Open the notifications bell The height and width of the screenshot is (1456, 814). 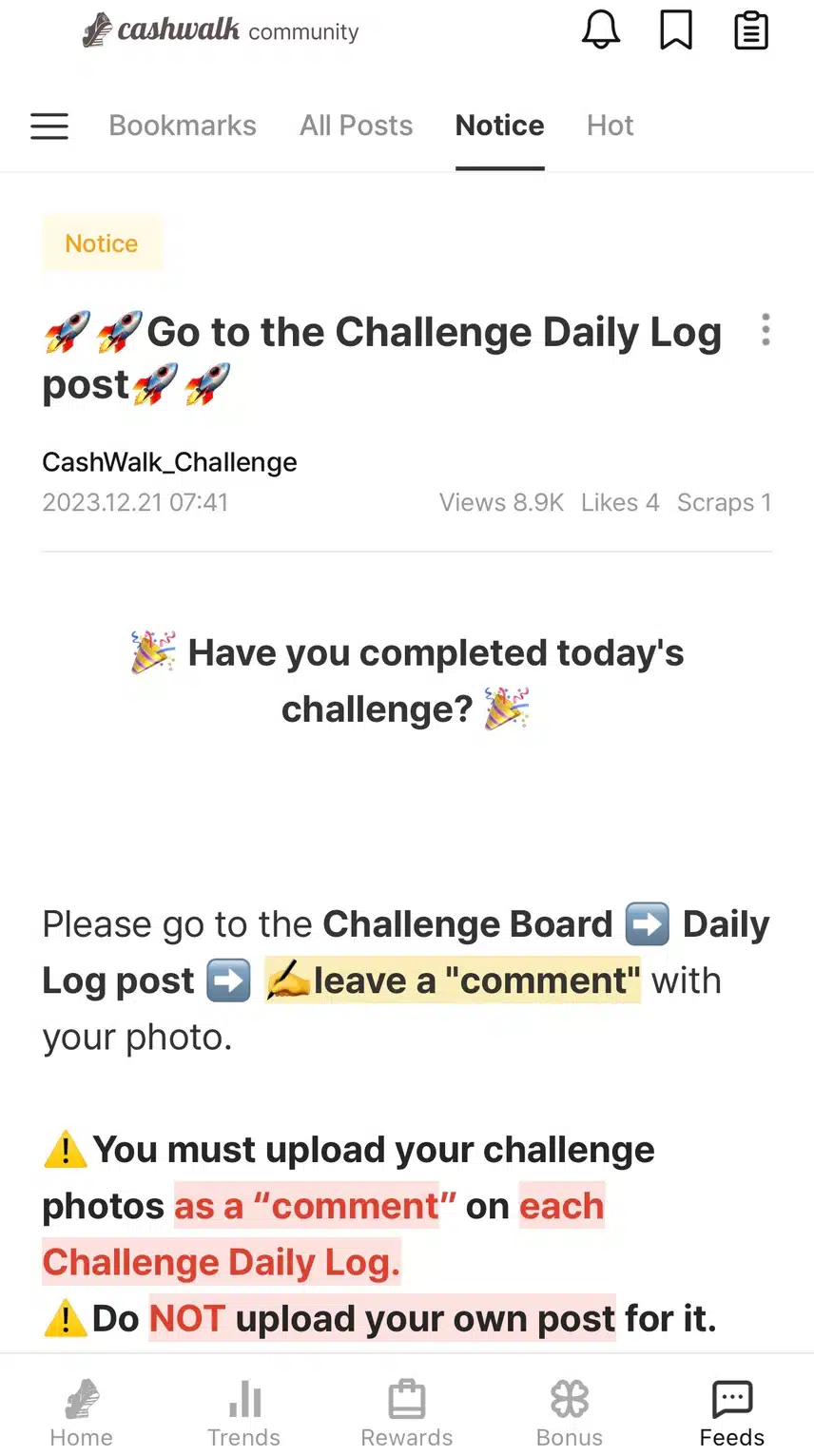[x=601, y=30]
